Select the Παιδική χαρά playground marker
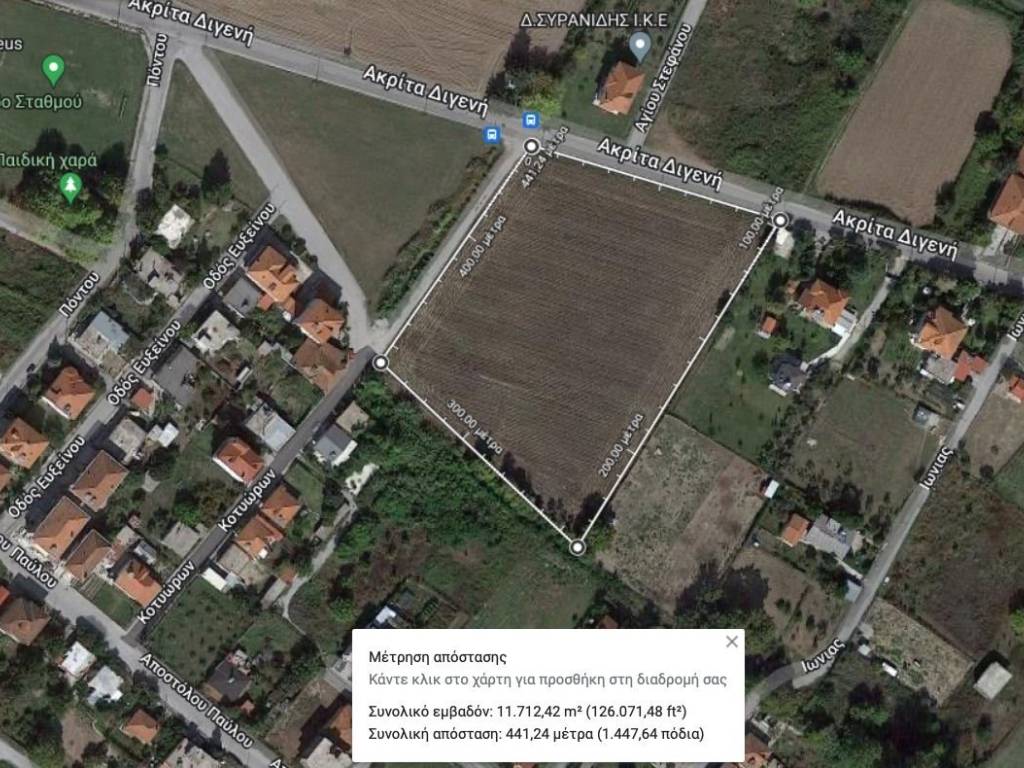This screenshot has height=768, width=1024. (70, 186)
